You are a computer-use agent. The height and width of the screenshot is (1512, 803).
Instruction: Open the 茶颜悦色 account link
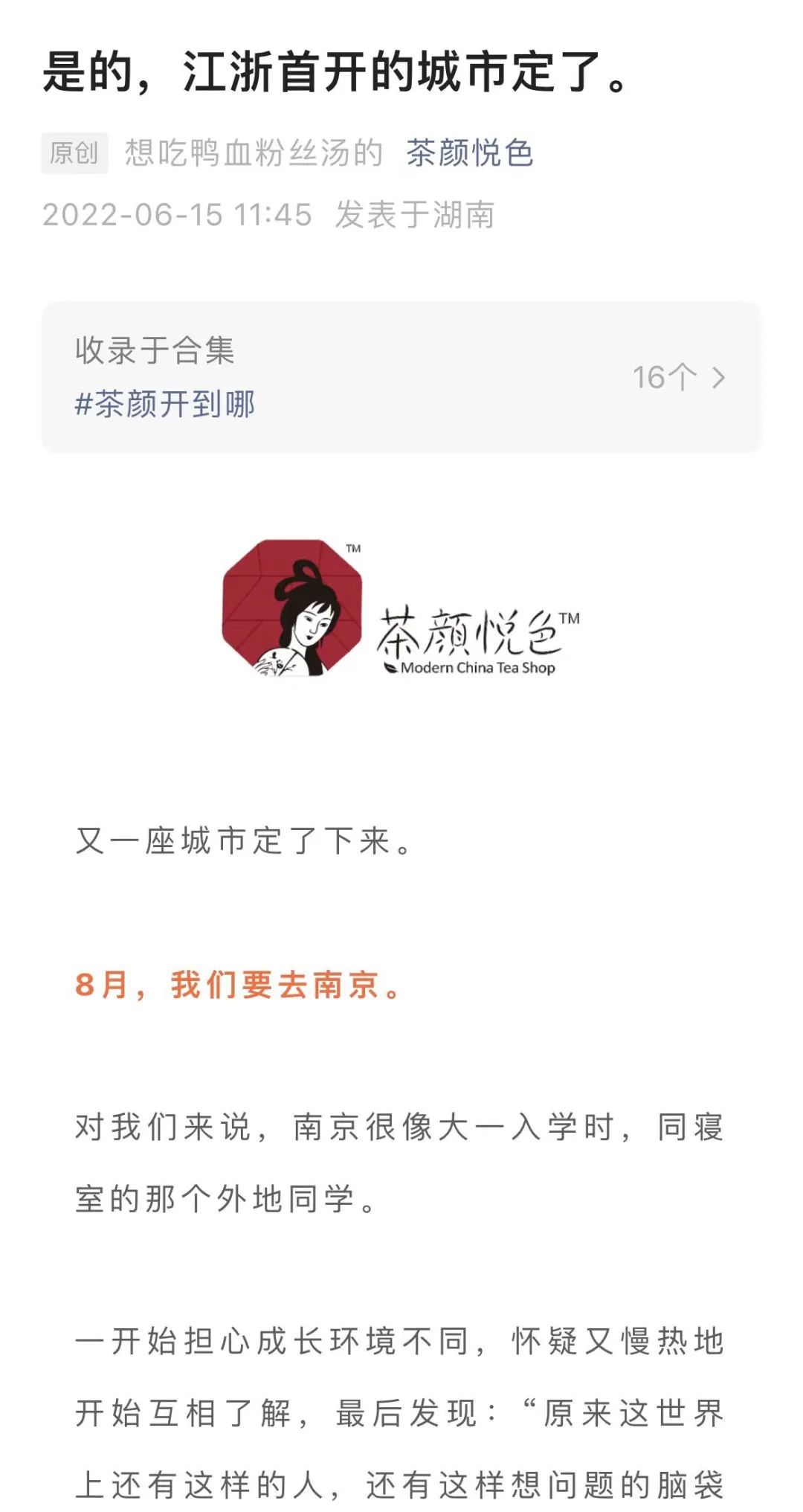click(470, 153)
